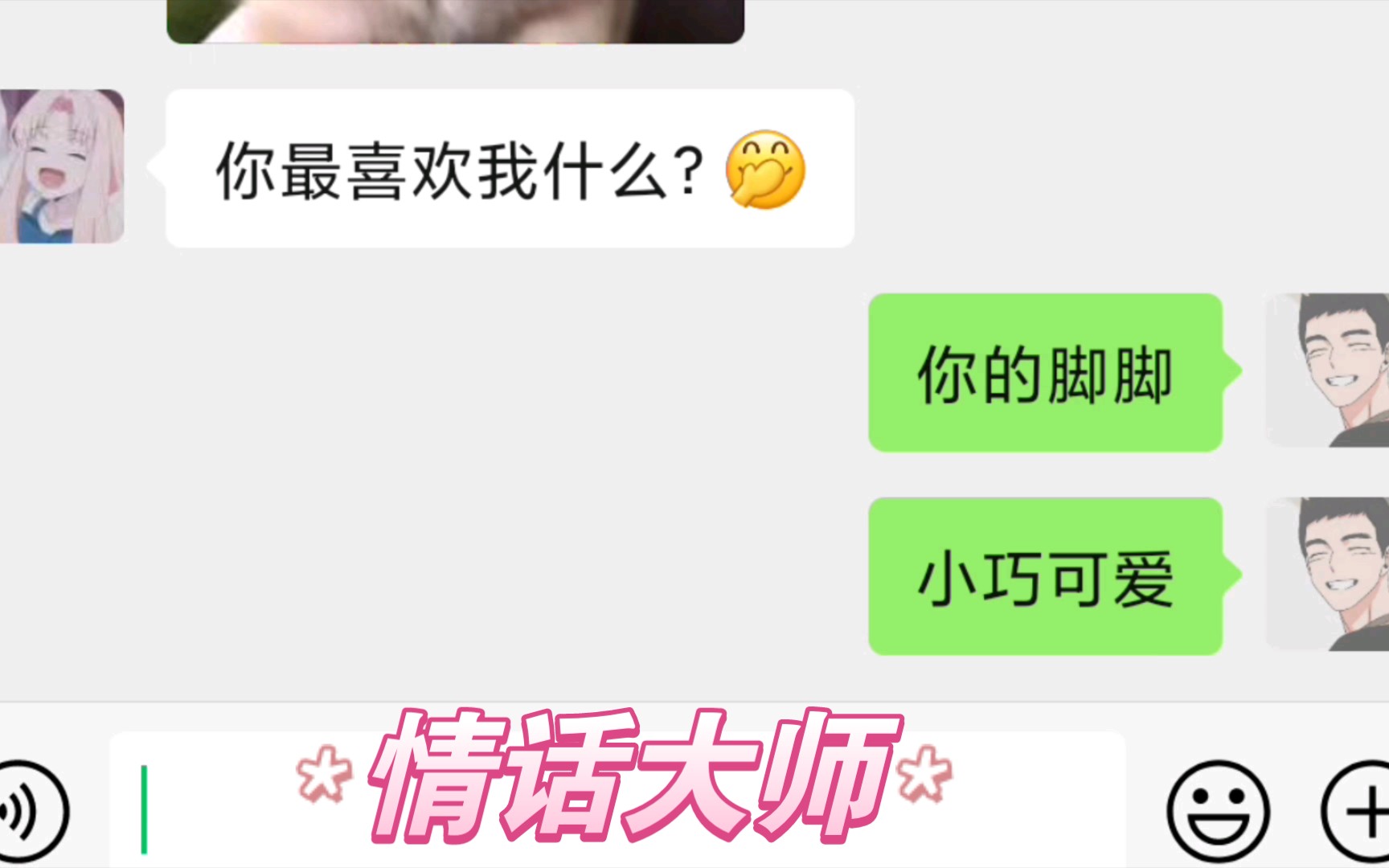1389x868 pixels.
Task: Open the emoji sticker panel
Action: click(x=1217, y=812)
